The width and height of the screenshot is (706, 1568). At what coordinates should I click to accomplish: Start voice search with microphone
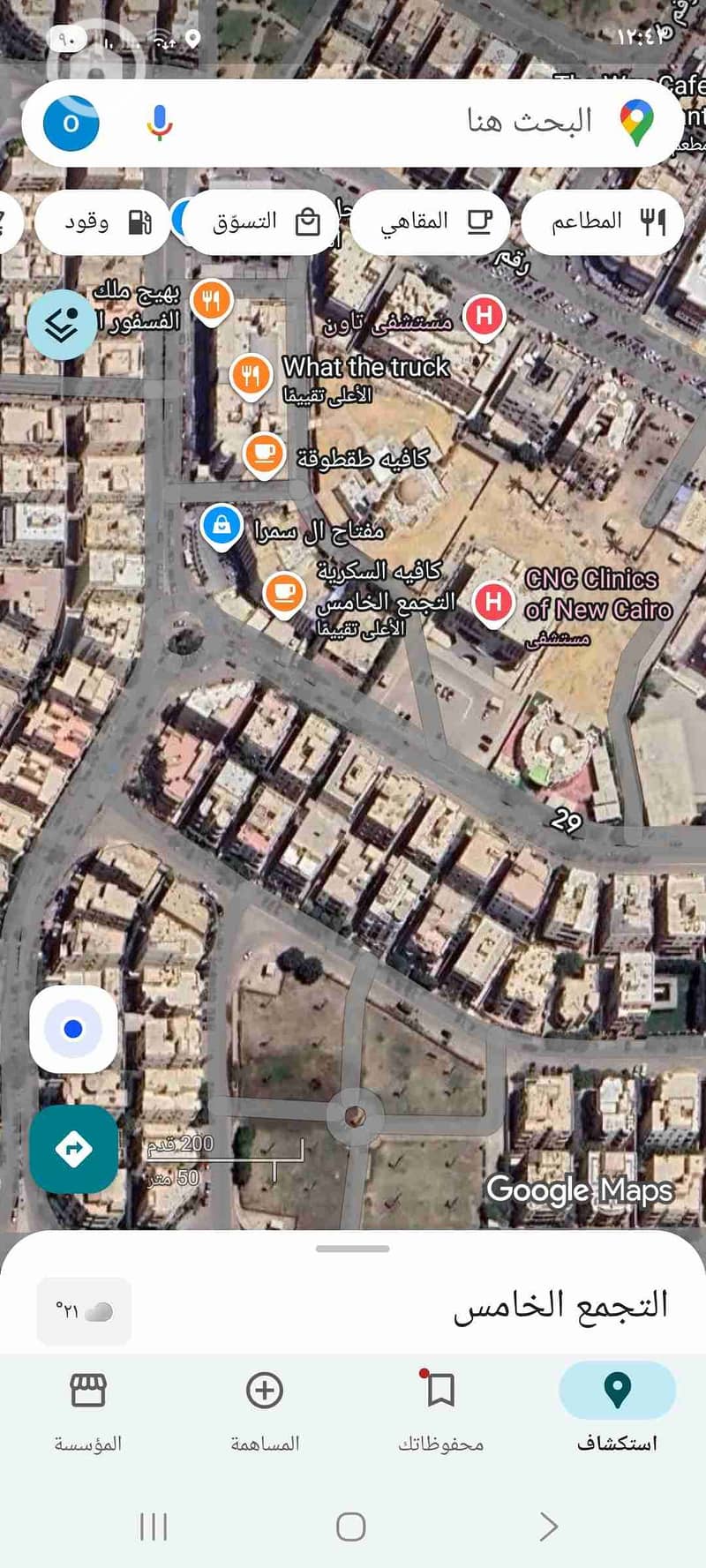tap(160, 123)
